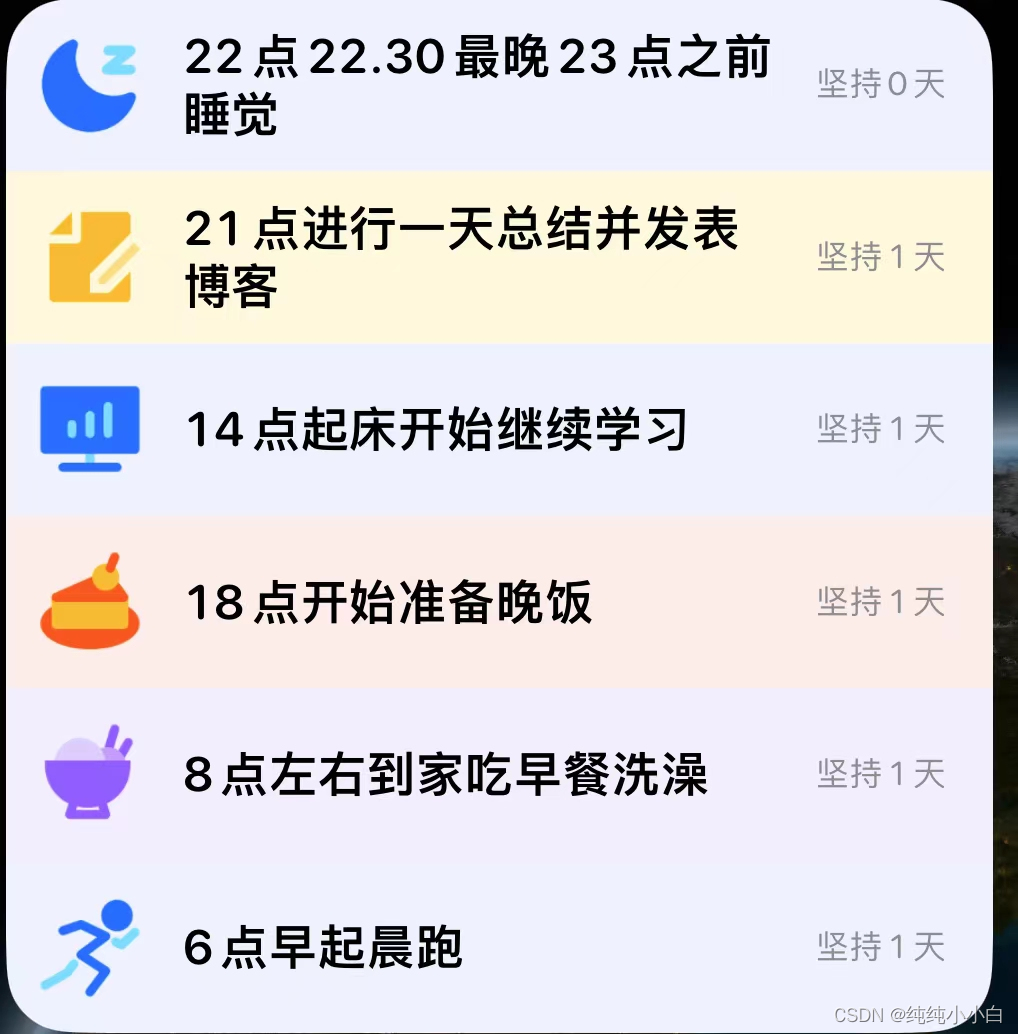Open the 6点早起晨跑 habit

pyautogui.click(x=324, y=947)
